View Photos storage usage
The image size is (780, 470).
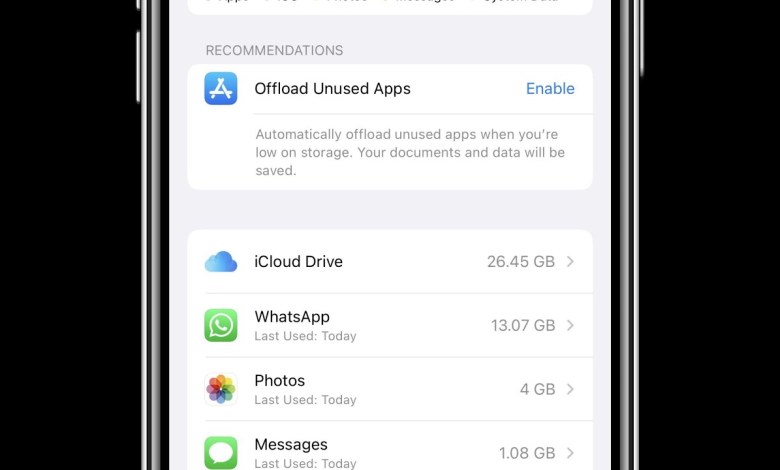(390, 389)
